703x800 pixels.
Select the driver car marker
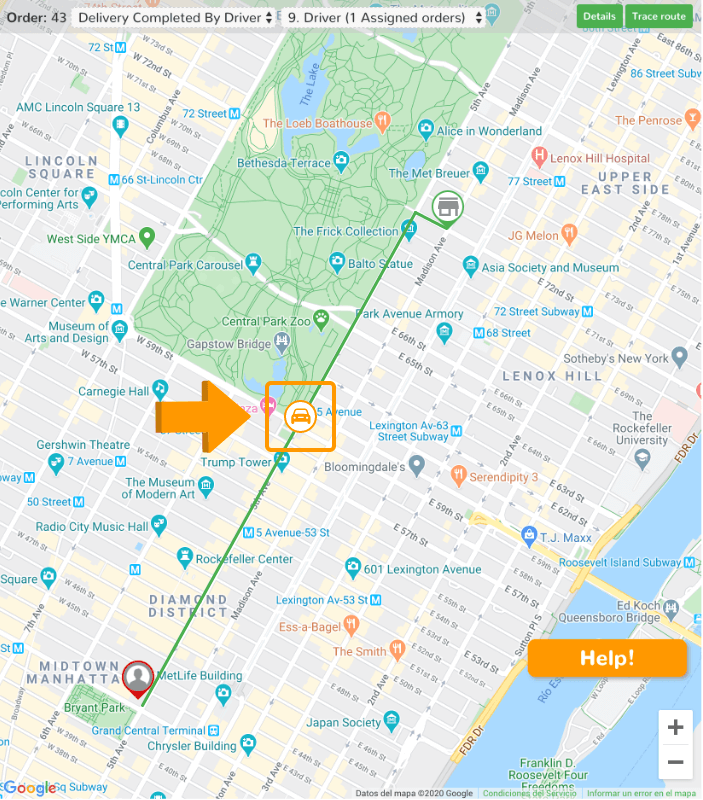(300, 415)
